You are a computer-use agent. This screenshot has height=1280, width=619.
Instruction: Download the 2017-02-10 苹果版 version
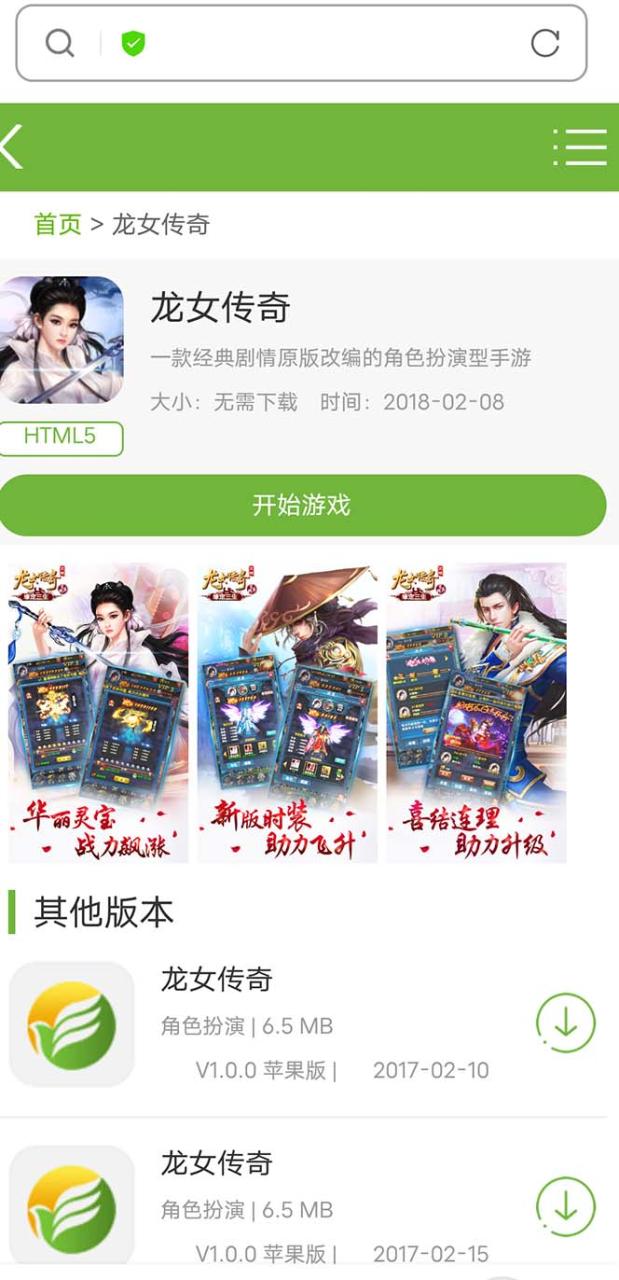point(566,1023)
